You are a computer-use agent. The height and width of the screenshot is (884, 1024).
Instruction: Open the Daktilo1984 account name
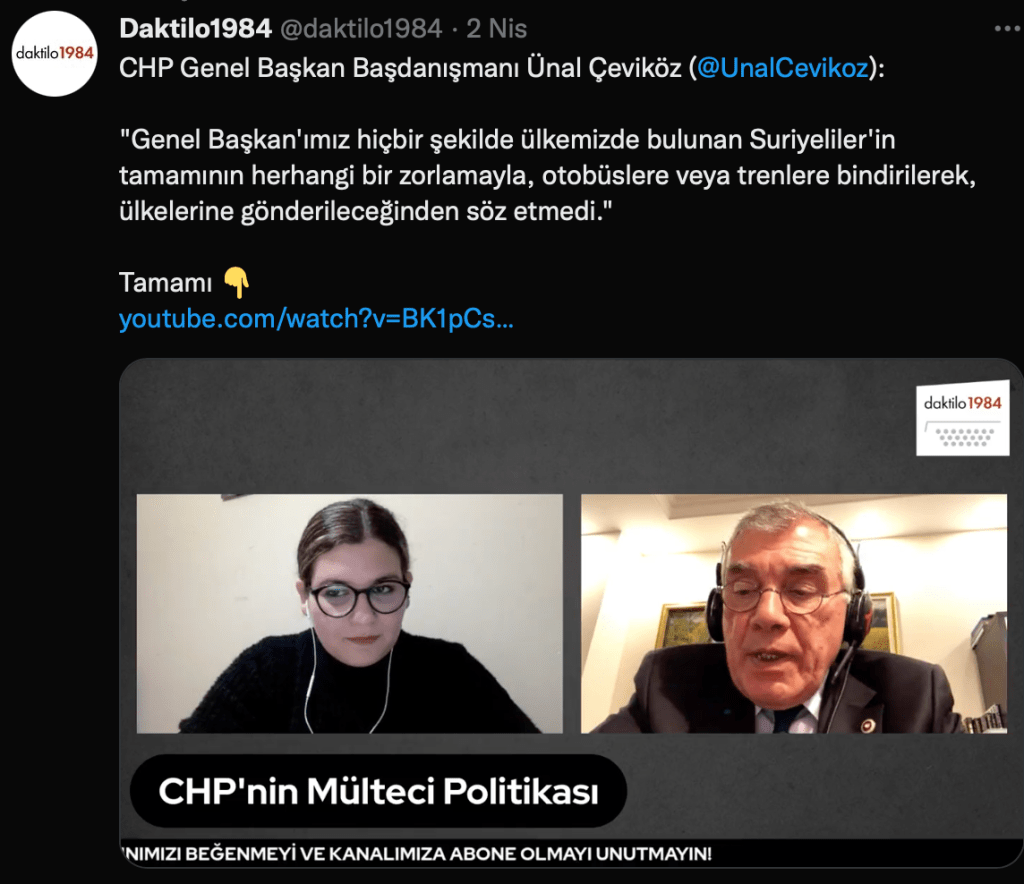tap(195, 29)
